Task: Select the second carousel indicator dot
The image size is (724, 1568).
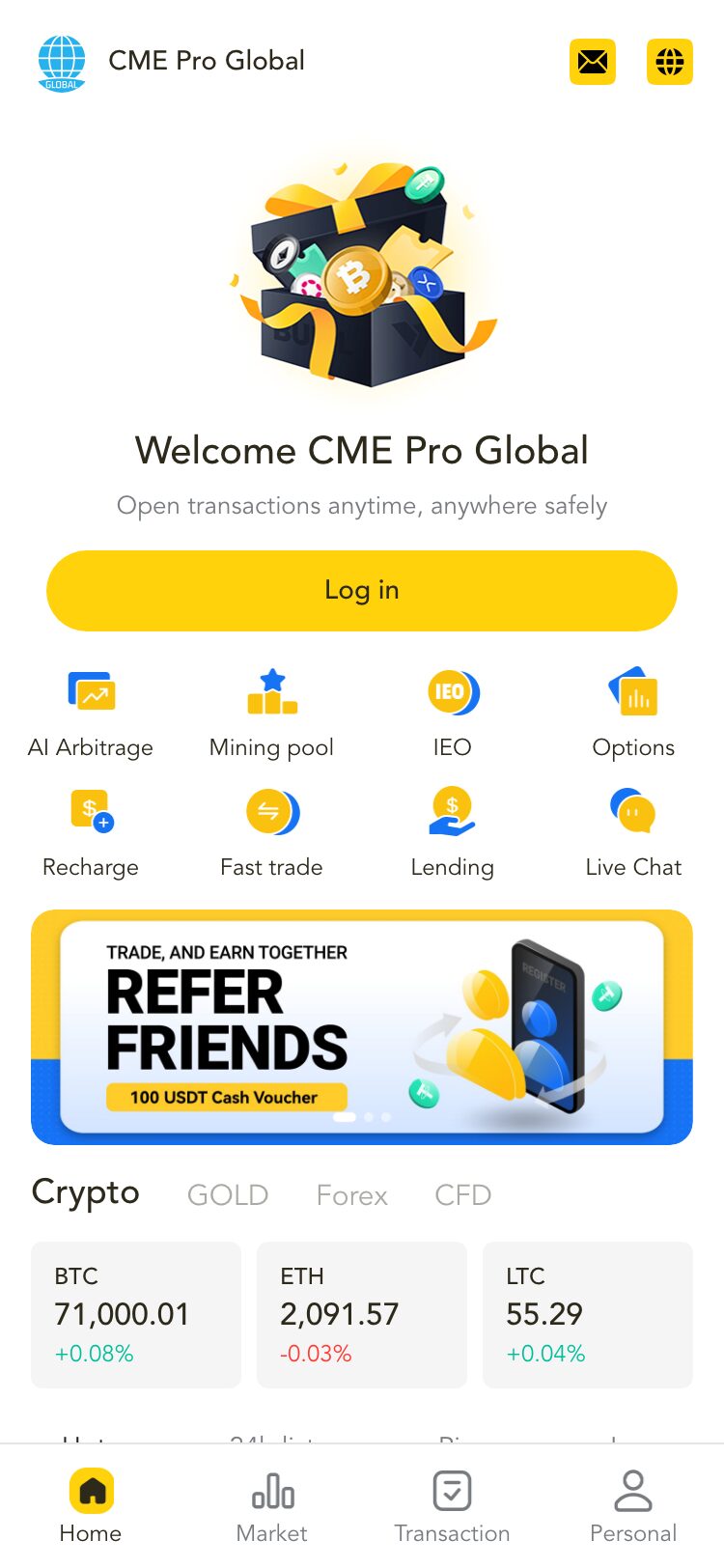Action: click(366, 1117)
